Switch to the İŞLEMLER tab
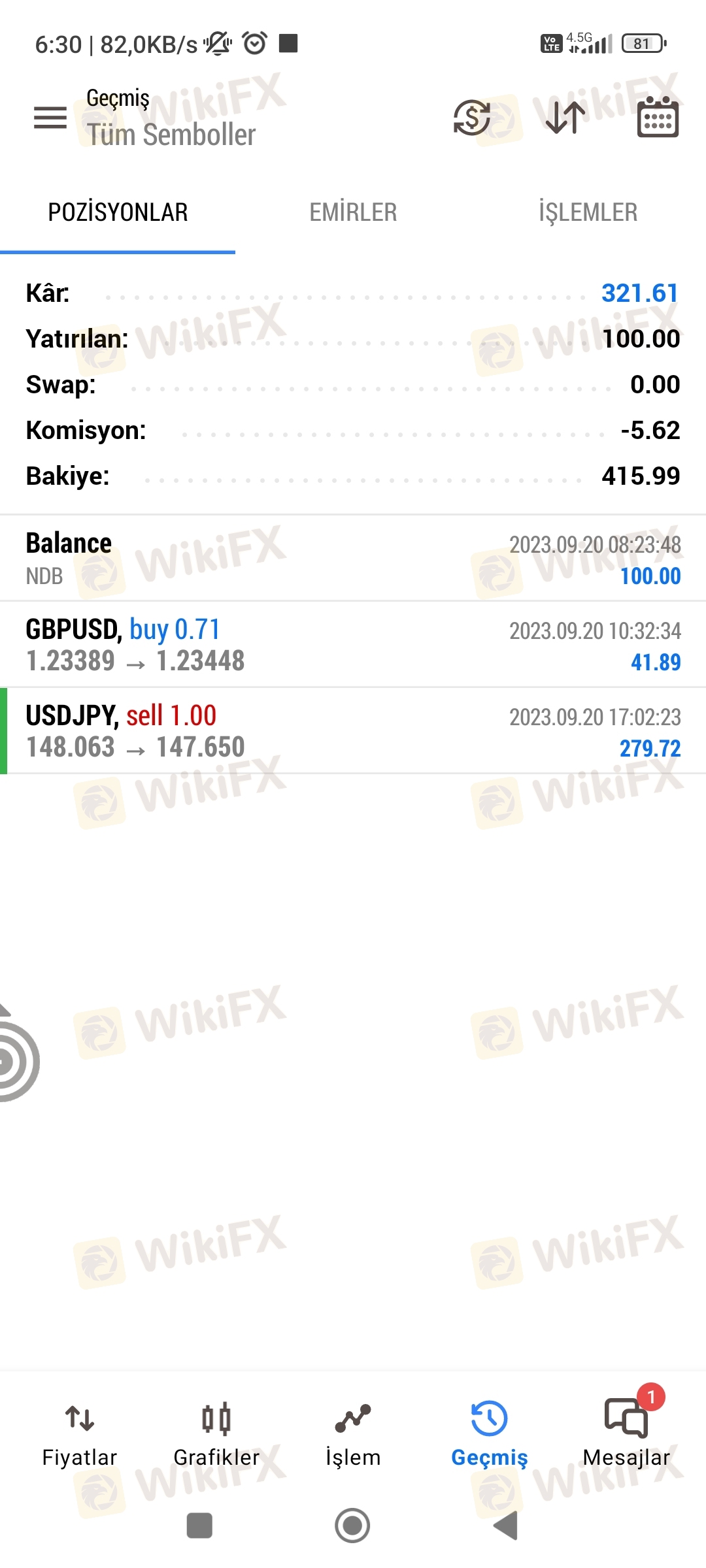Image resolution: width=706 pixels, height=1568 pixels. coord(588,212)
